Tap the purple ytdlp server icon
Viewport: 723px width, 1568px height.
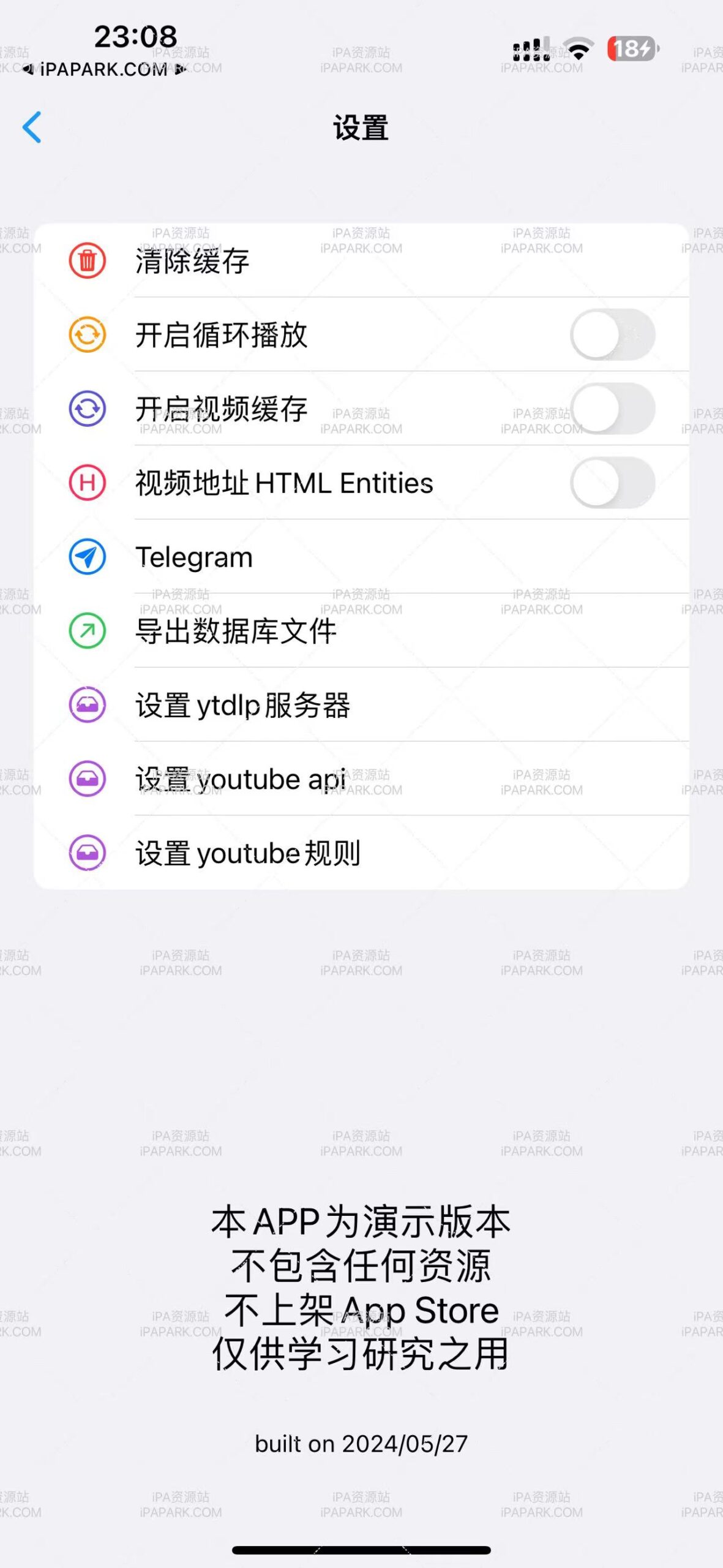click(87, 704)
